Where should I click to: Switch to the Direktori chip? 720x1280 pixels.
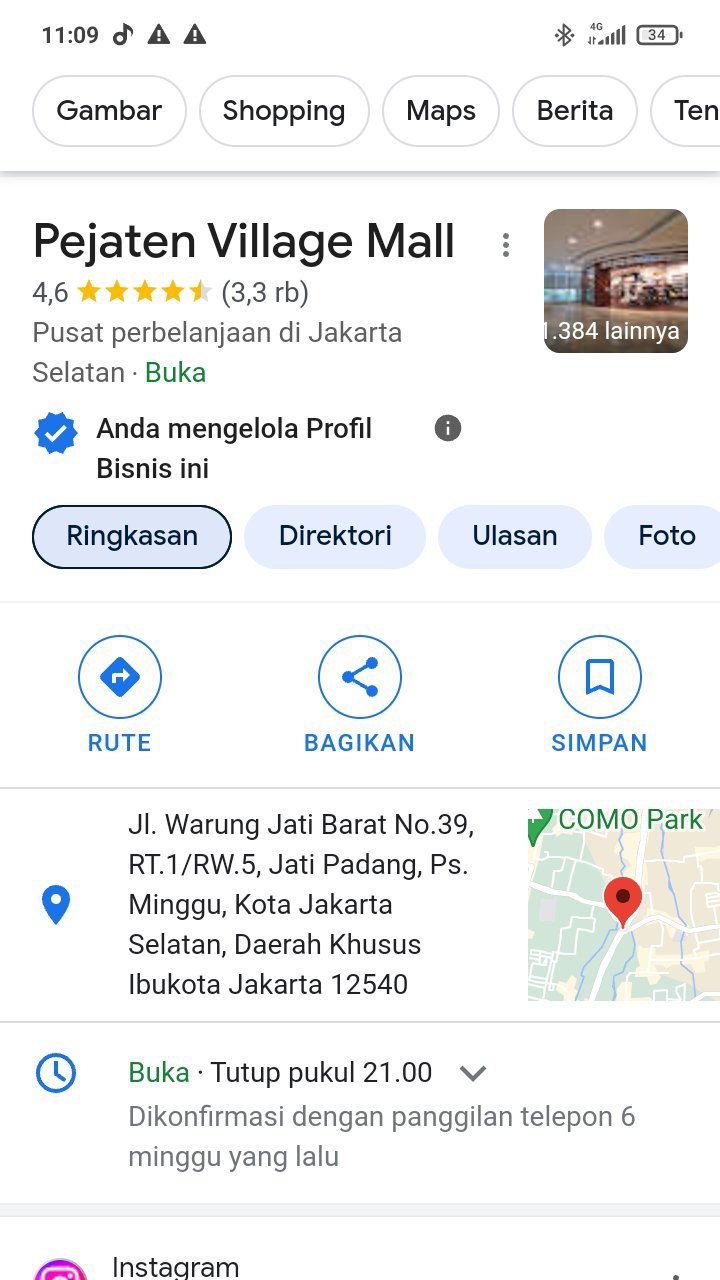tap(335, 536)
